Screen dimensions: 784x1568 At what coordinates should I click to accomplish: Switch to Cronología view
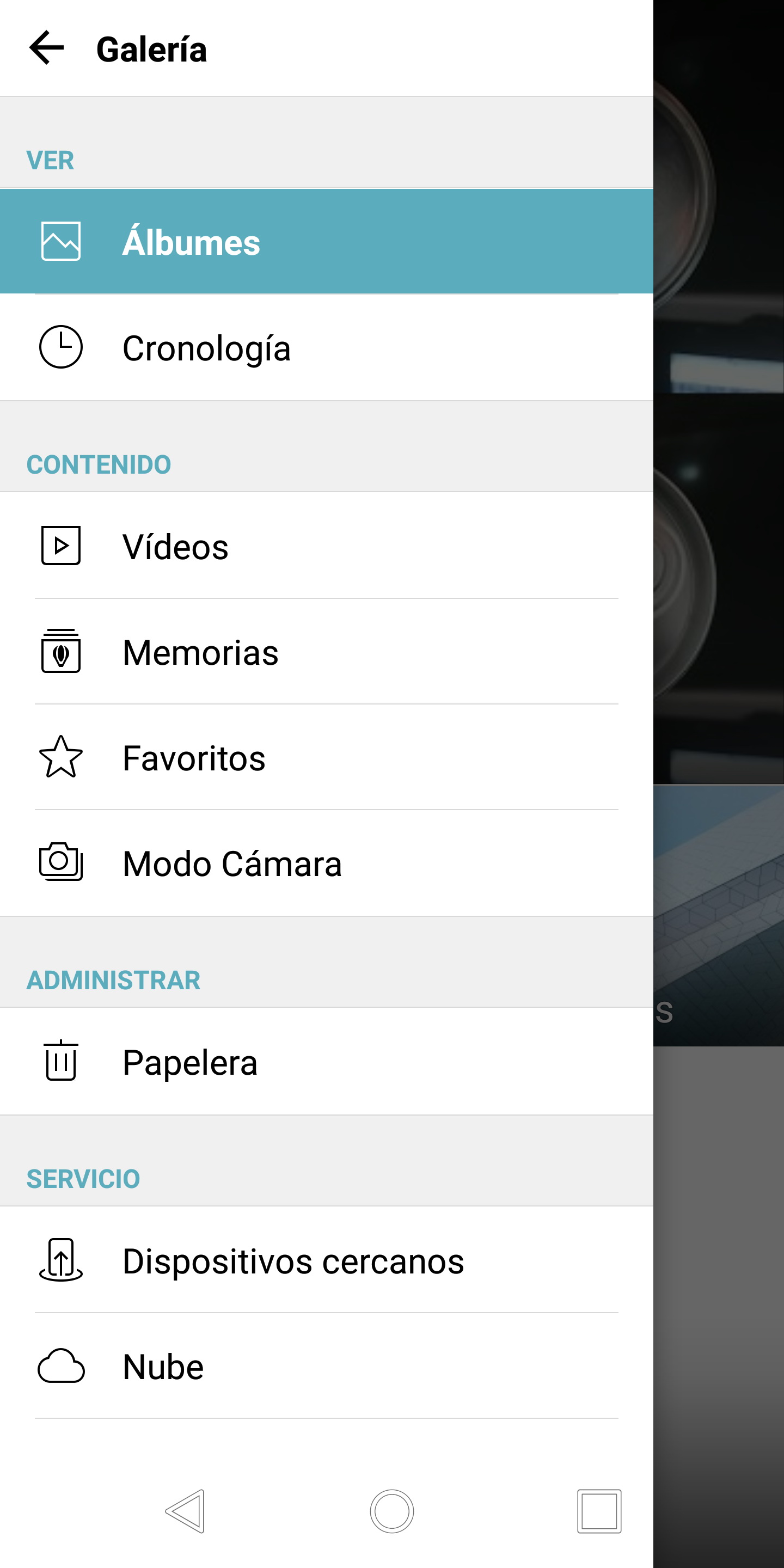pyautogui.click(x=326, y=347)
